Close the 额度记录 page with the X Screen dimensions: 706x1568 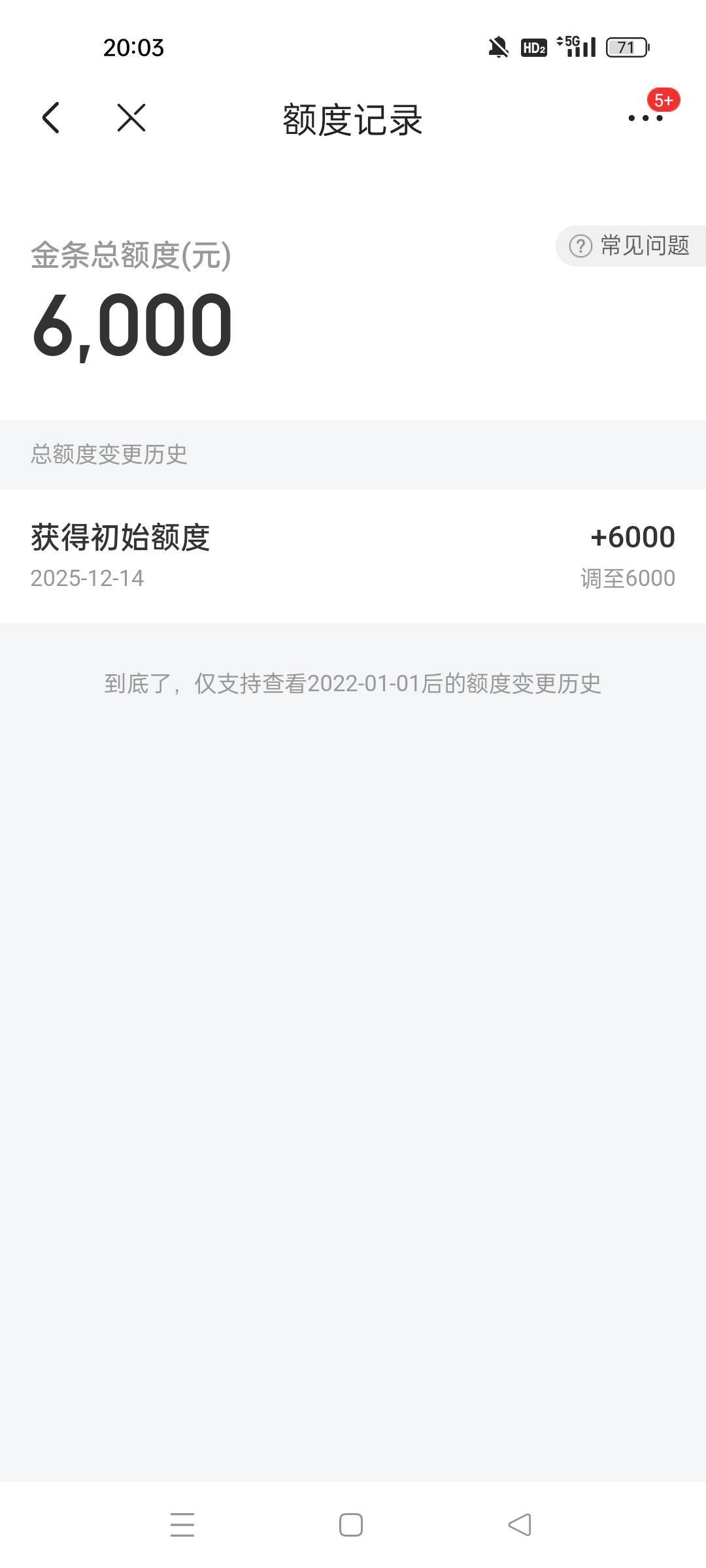(131, 118)
